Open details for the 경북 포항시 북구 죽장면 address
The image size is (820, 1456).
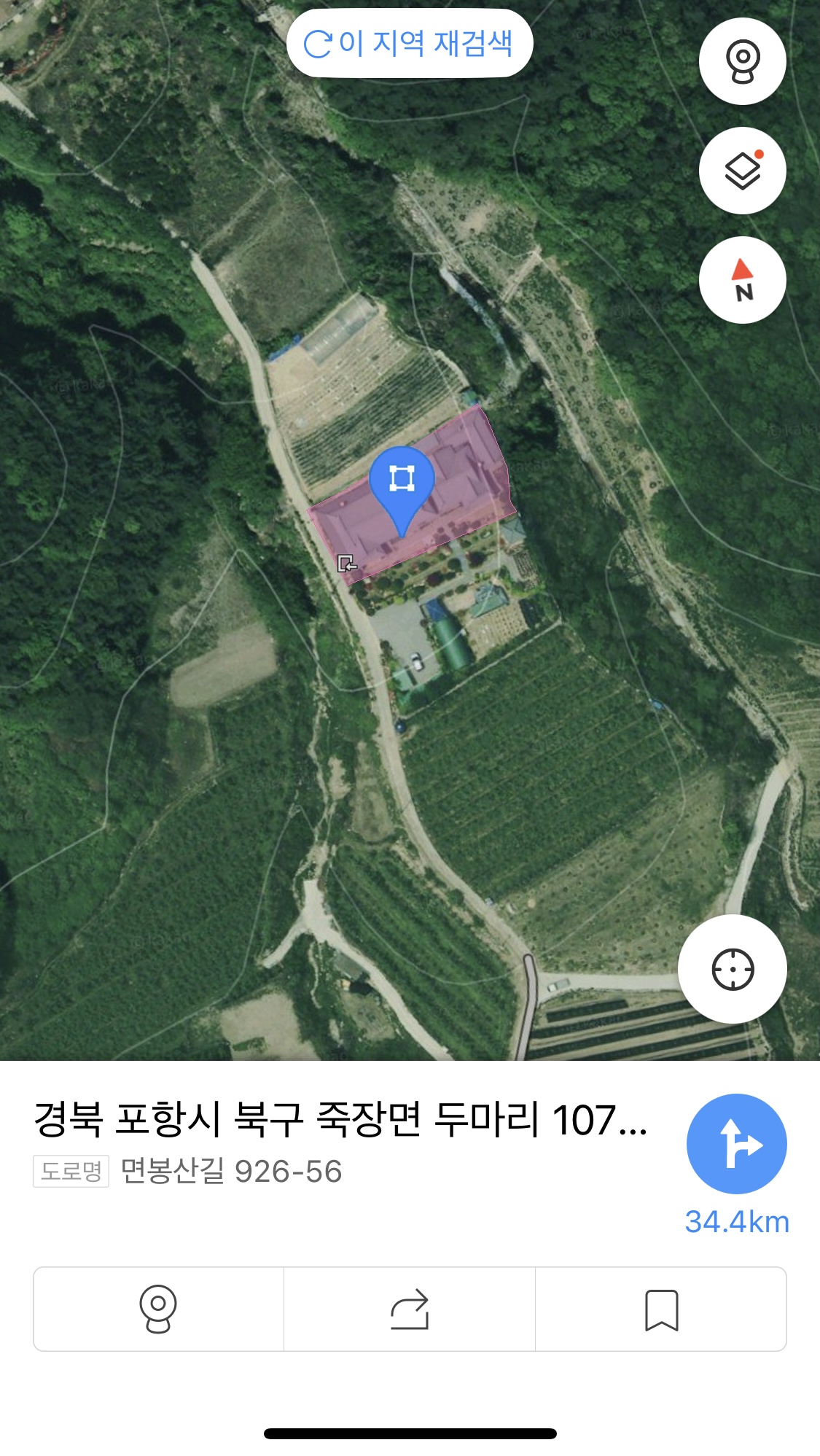[x=340, y=1120]
